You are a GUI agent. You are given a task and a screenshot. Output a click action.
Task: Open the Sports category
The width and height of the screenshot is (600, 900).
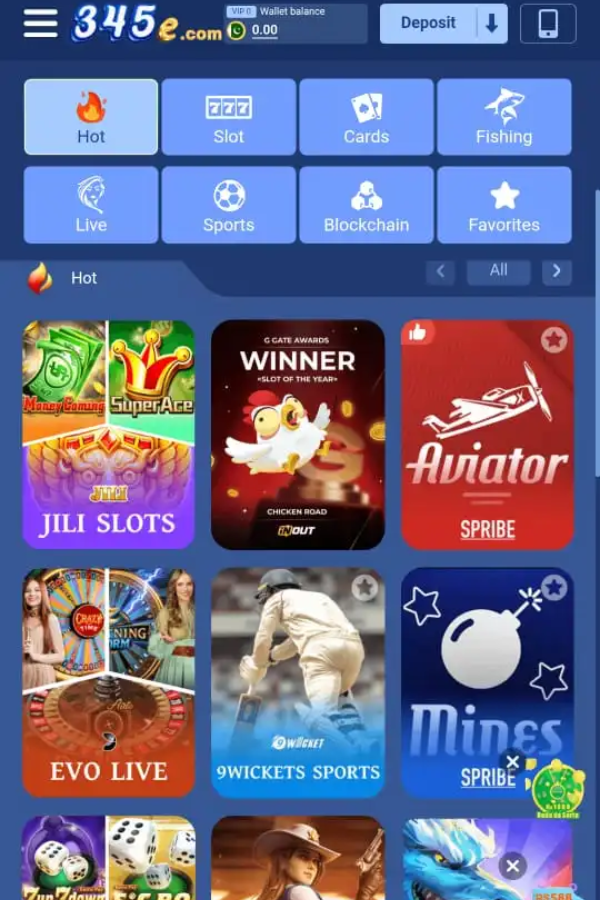(x=228, y=205)
